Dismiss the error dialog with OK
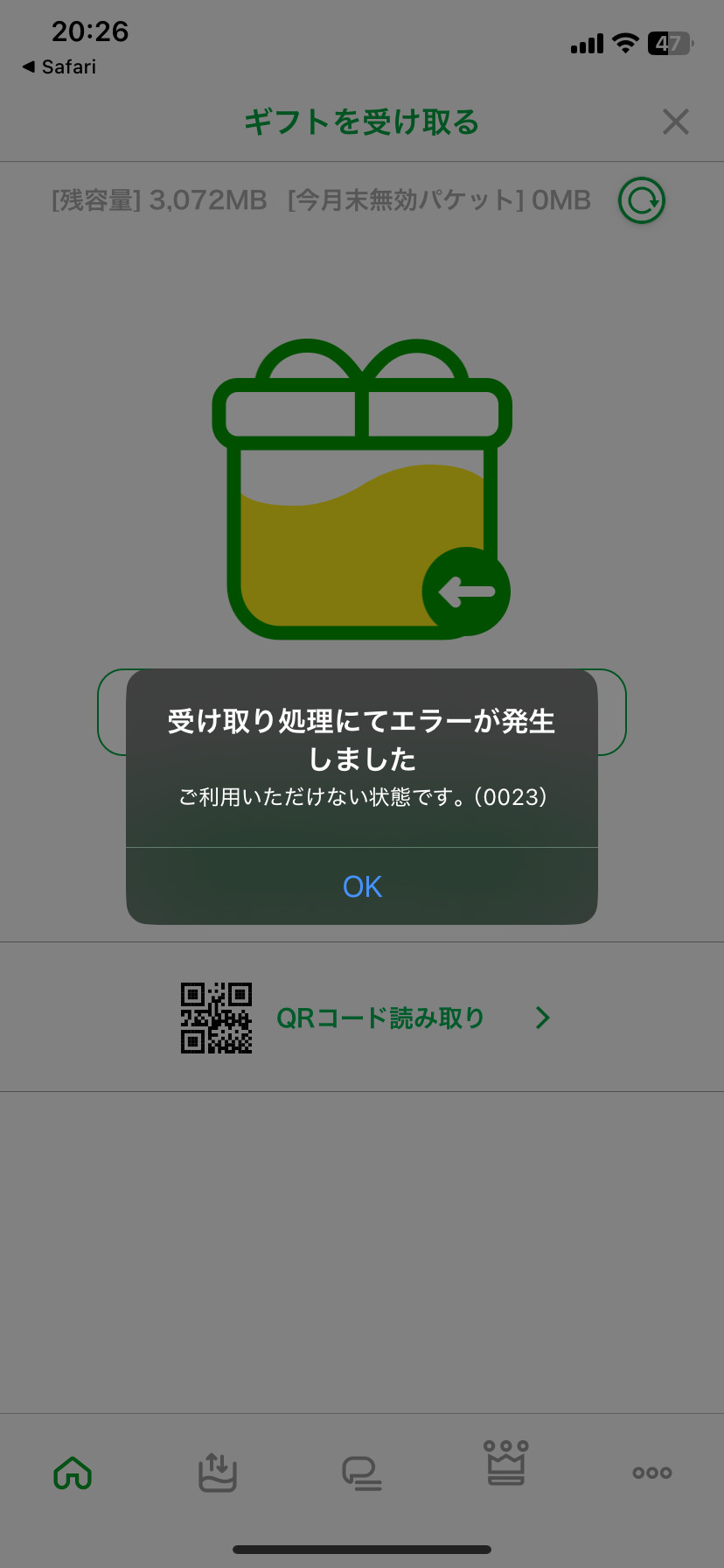724x1568 pixels. (x=362, y=886)
